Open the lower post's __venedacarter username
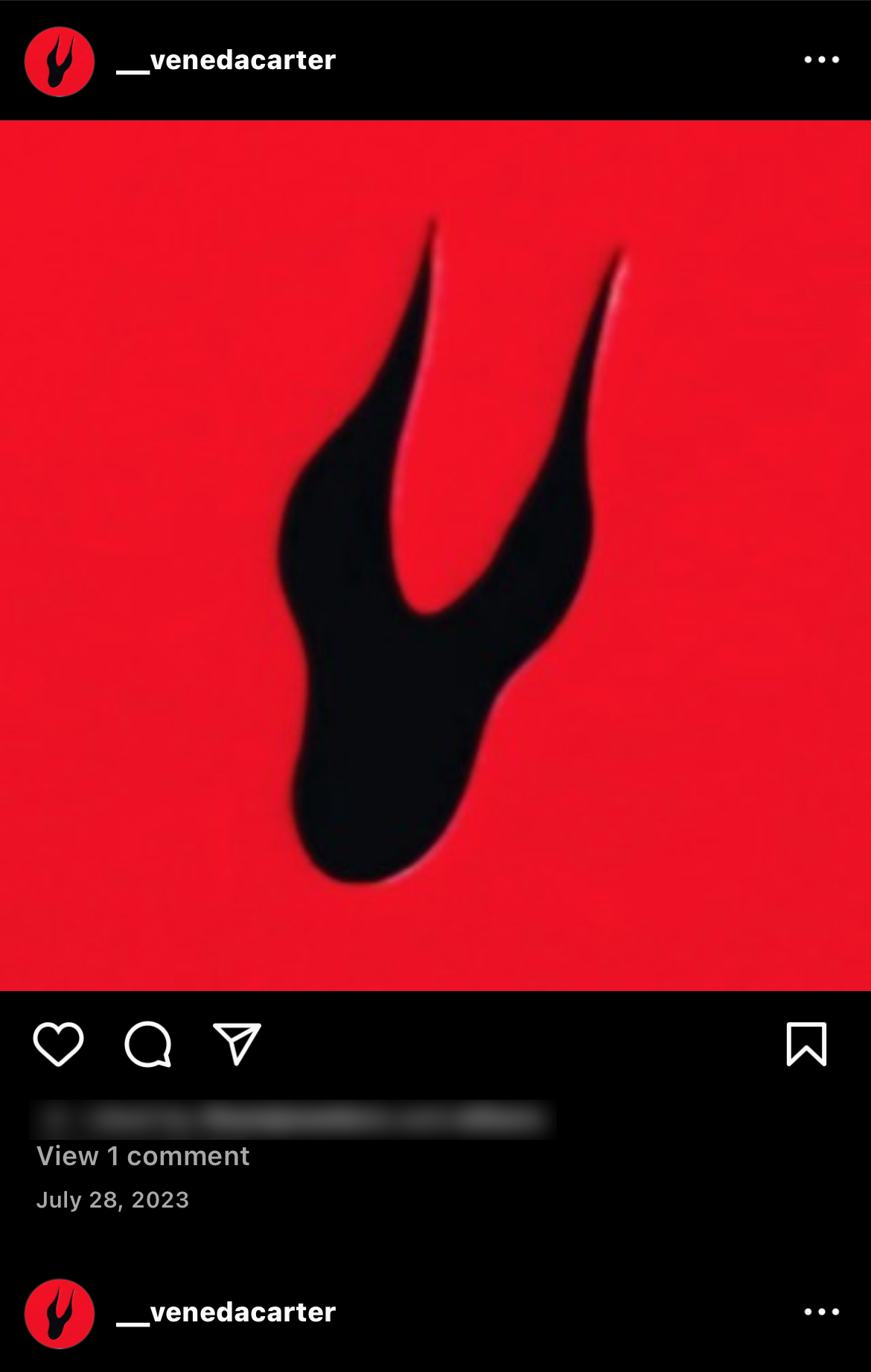This screenshot has height=1372, width=871. [226, 1312]
